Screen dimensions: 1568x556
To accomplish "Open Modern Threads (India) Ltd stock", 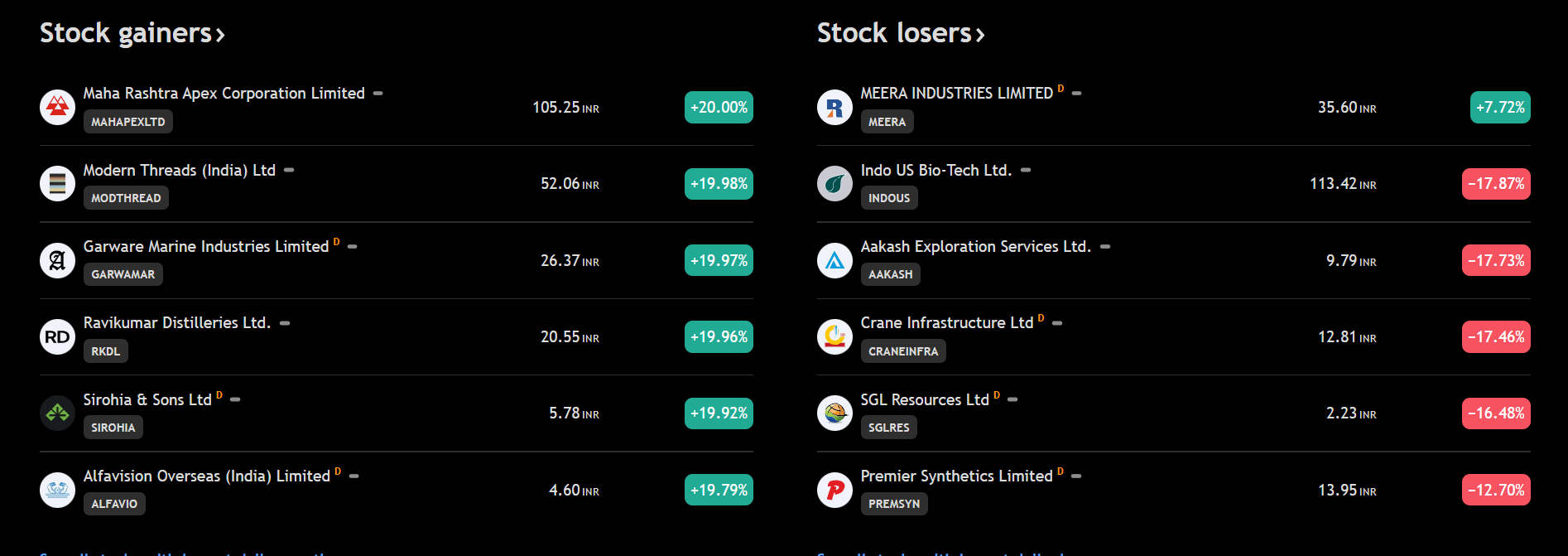I will click(x=179, y=171).
